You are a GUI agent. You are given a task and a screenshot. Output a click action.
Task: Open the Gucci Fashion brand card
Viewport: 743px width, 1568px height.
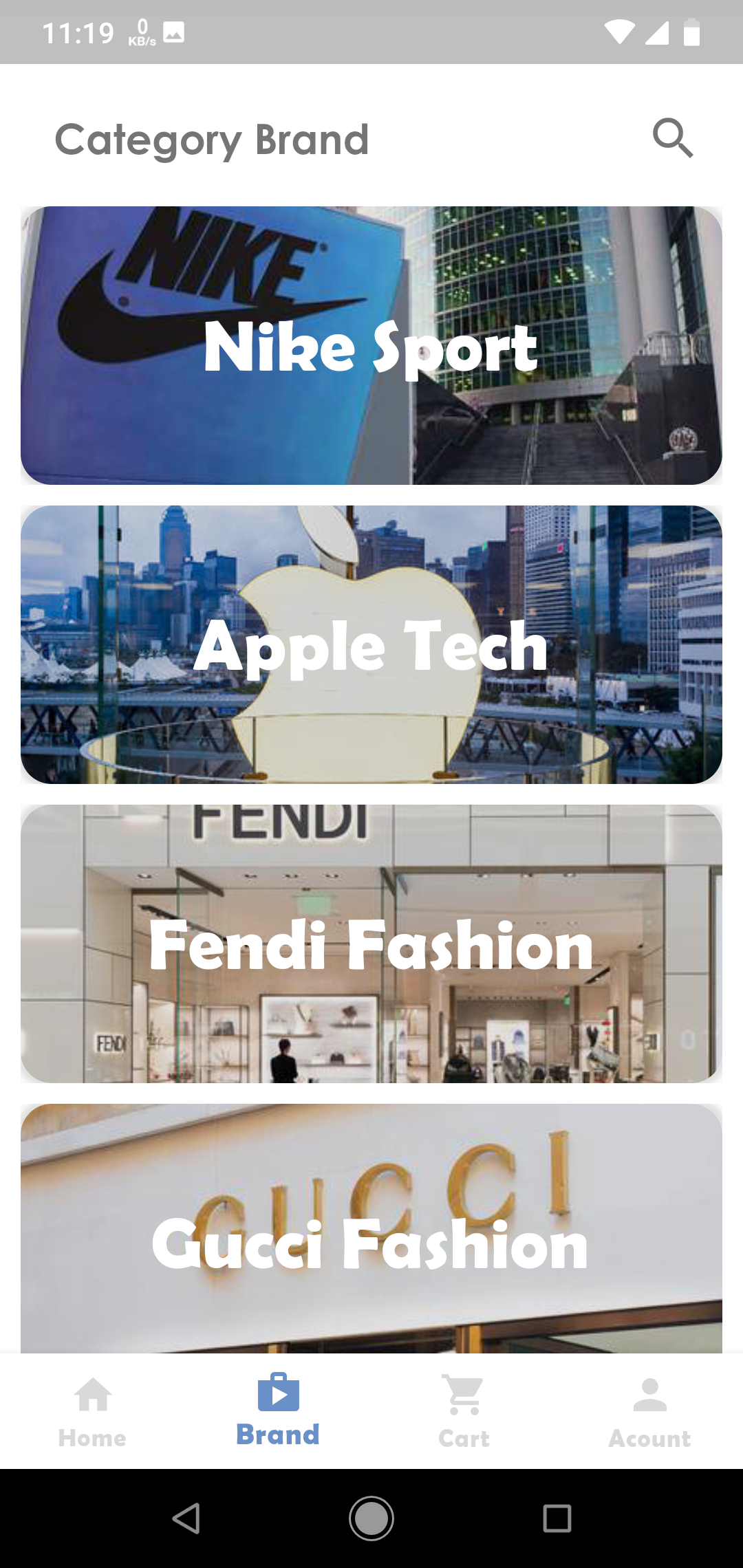pyautogui.click(x=371, y=1229)
